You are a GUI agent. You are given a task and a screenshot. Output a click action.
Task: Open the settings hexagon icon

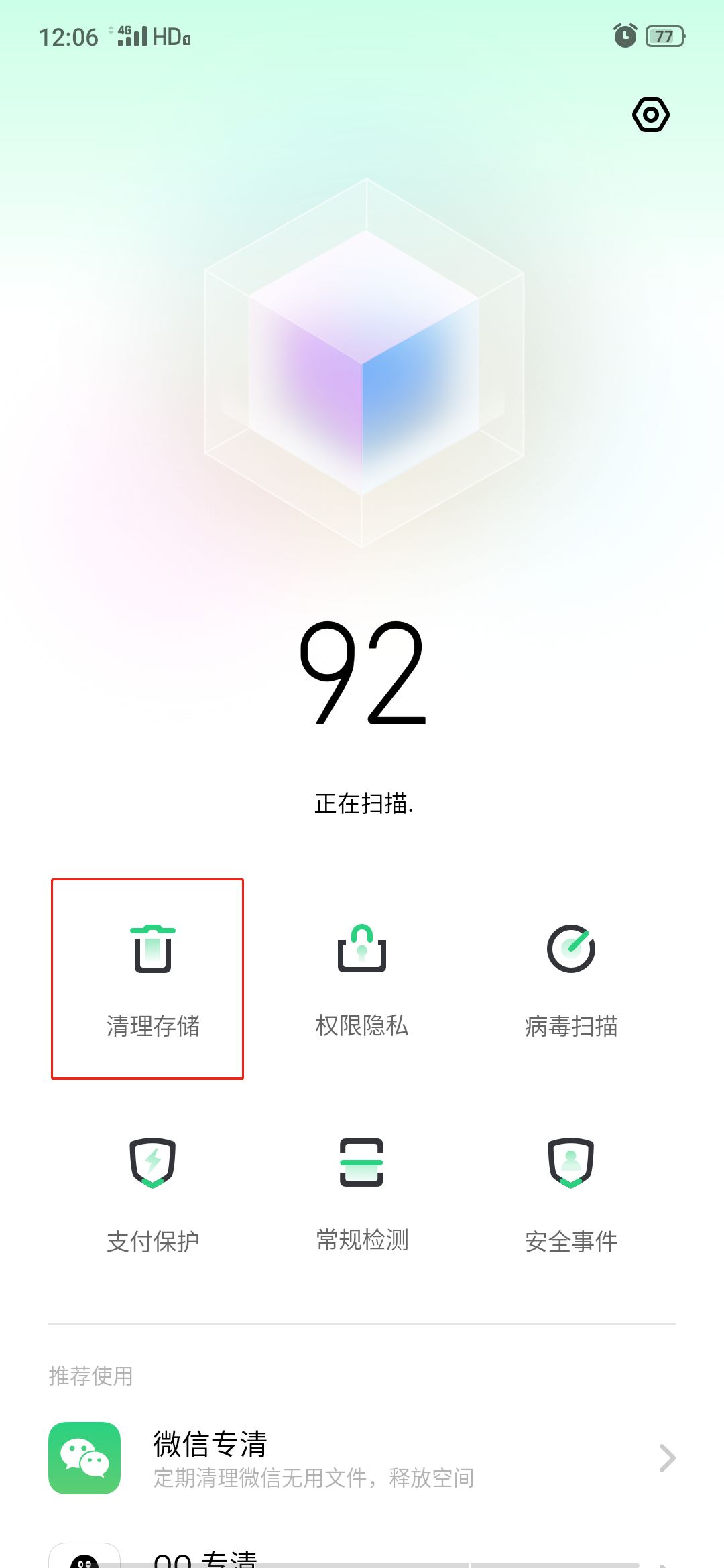[651, 115]
